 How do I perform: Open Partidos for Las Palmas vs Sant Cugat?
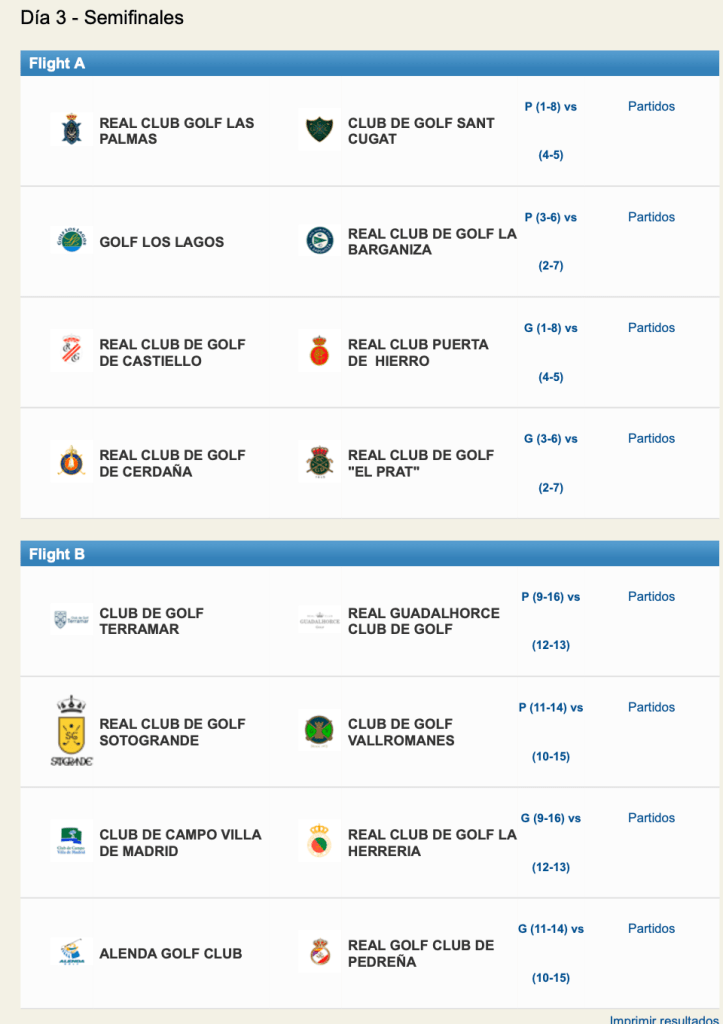click(x=651, y=106)
